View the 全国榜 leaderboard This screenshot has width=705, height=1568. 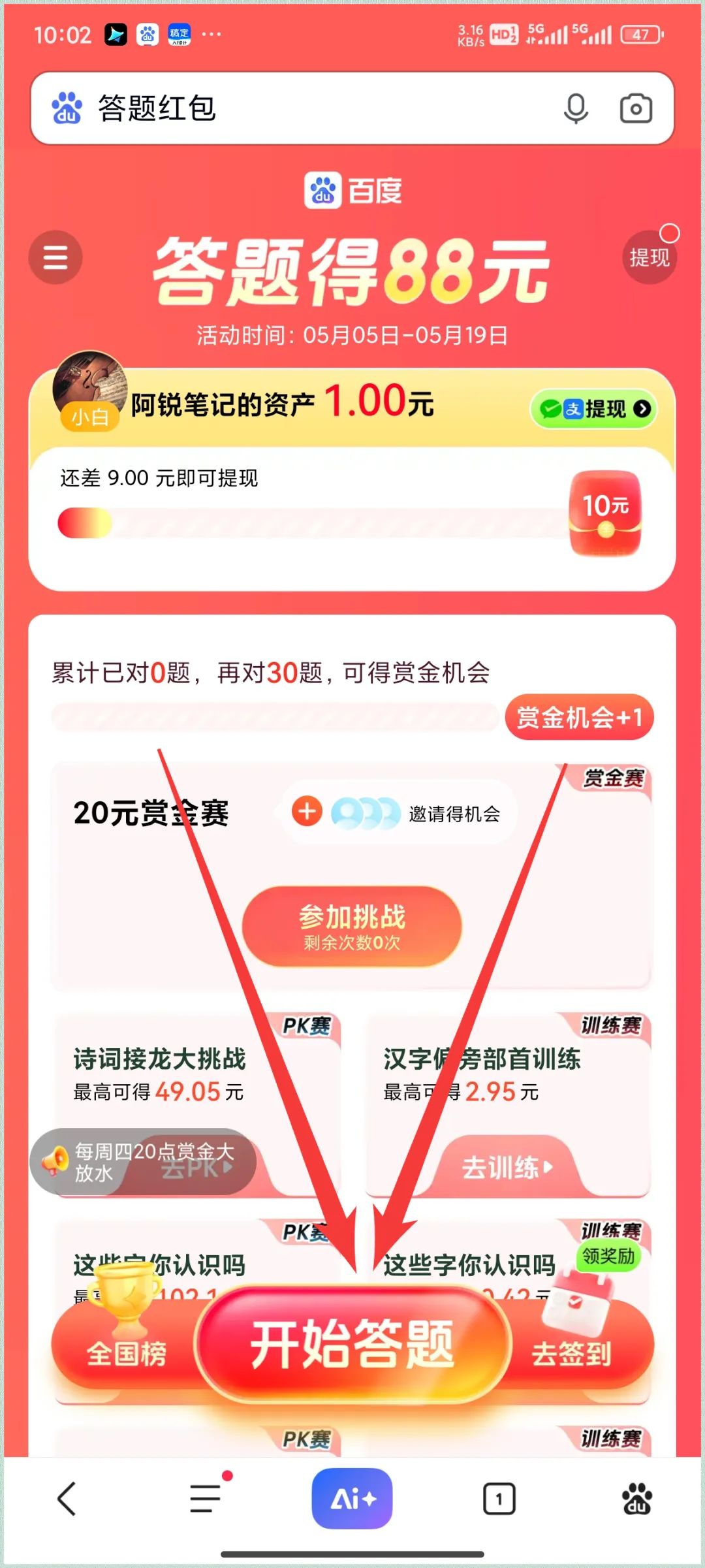click(x=126, y=1352)
